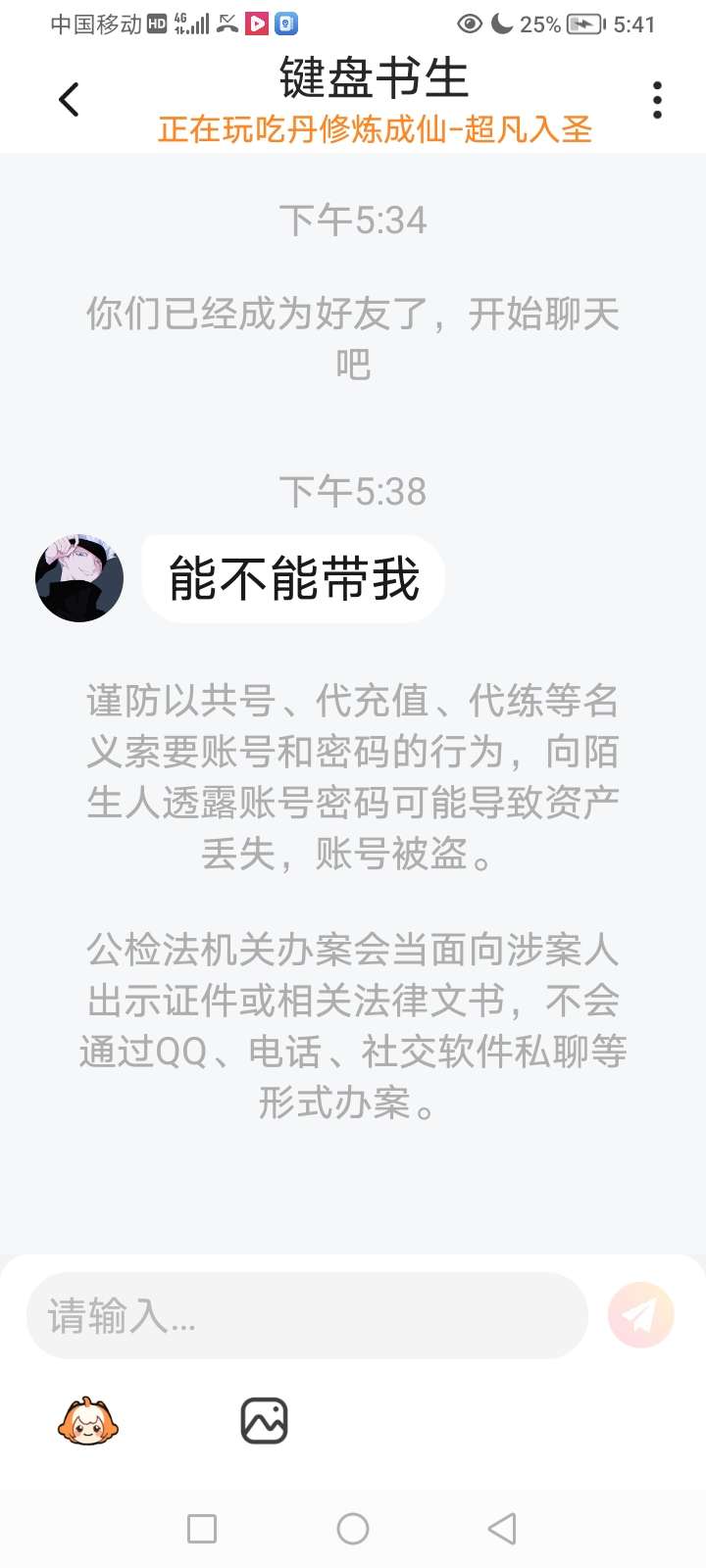Go to the system home screen
Screen dimensions: 706x1568
click(353, 1529)
